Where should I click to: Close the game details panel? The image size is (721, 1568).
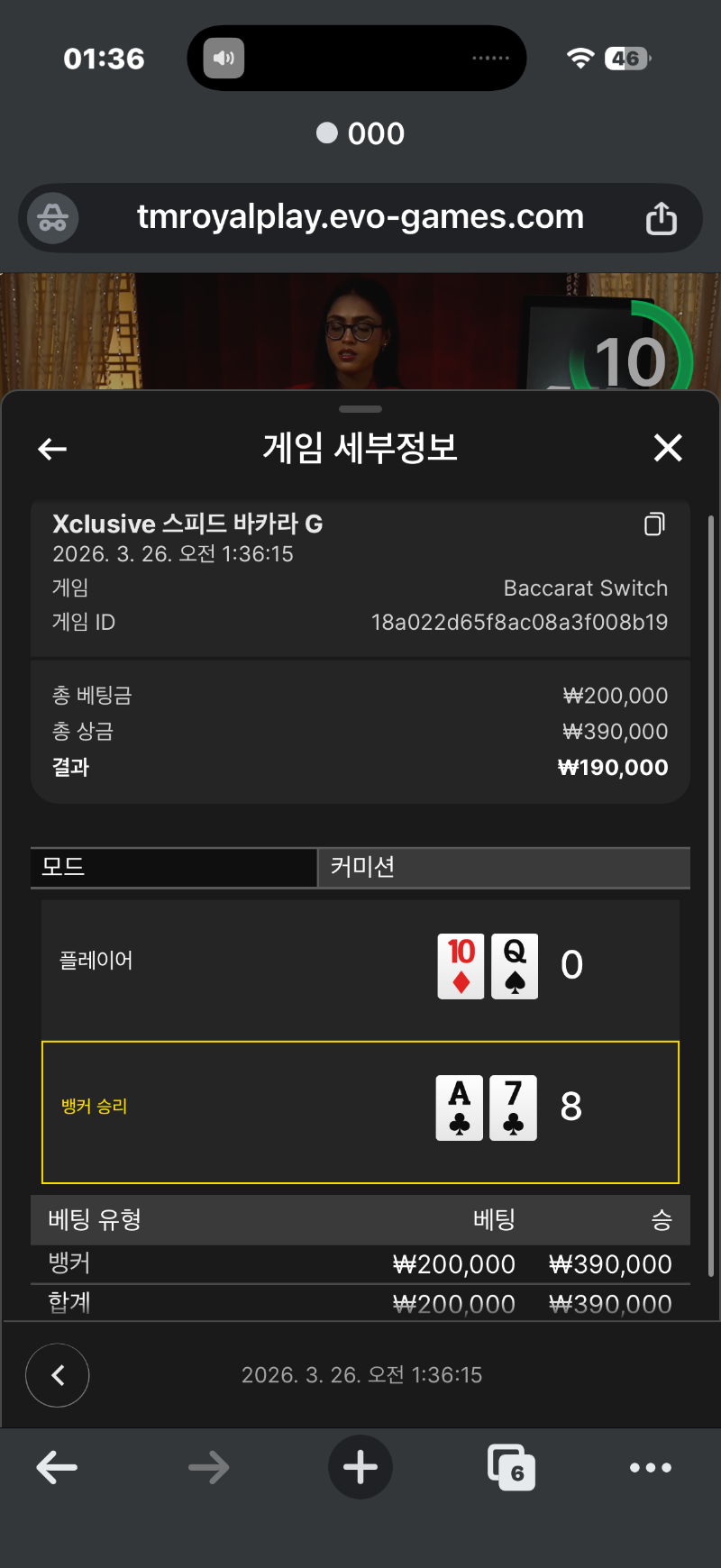tap(668, 448)
